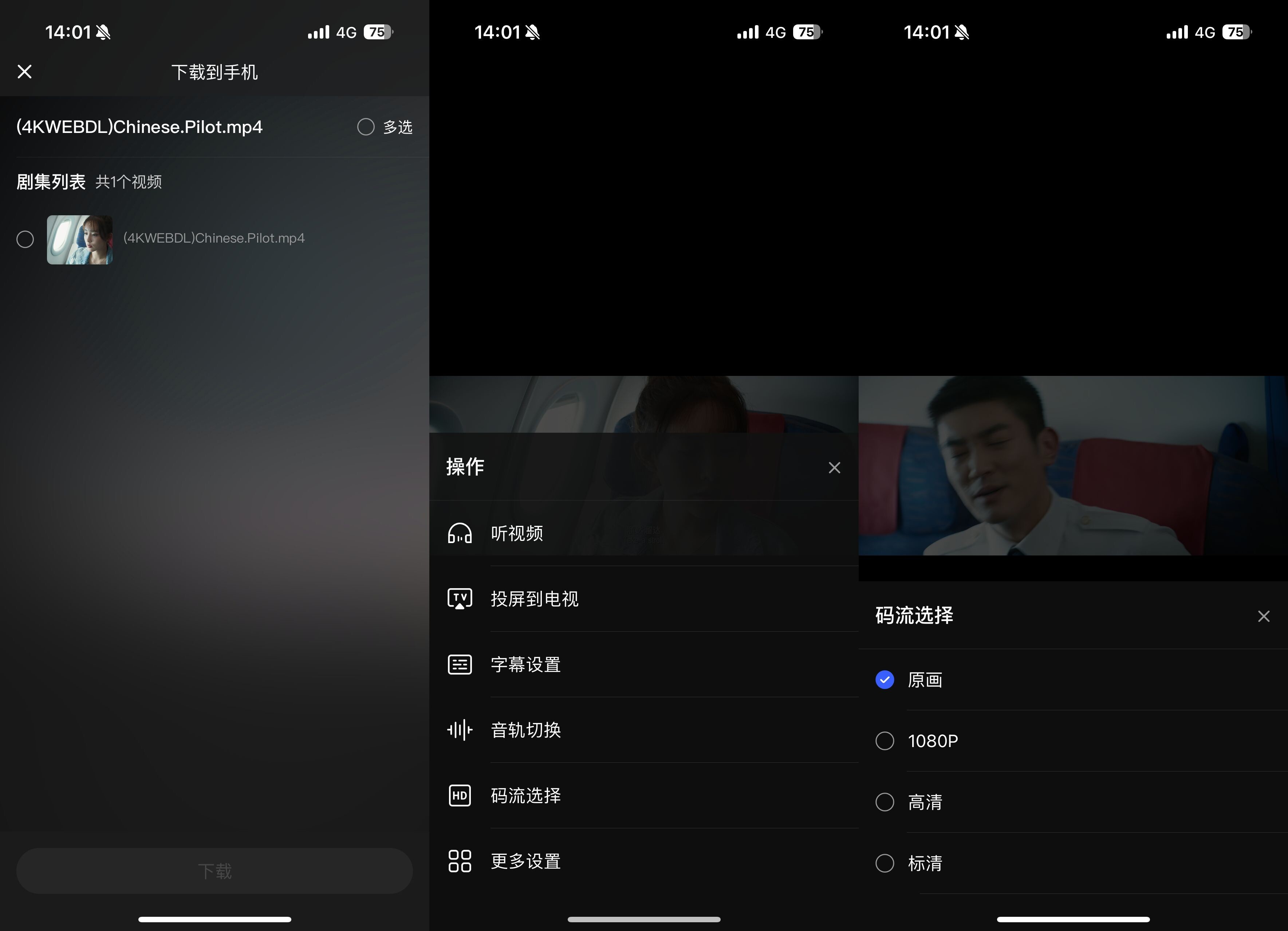This screenshot has width=1288, height=931.
Task: Close the 下载到手机 download screen
Action: (x=24, y=71)
